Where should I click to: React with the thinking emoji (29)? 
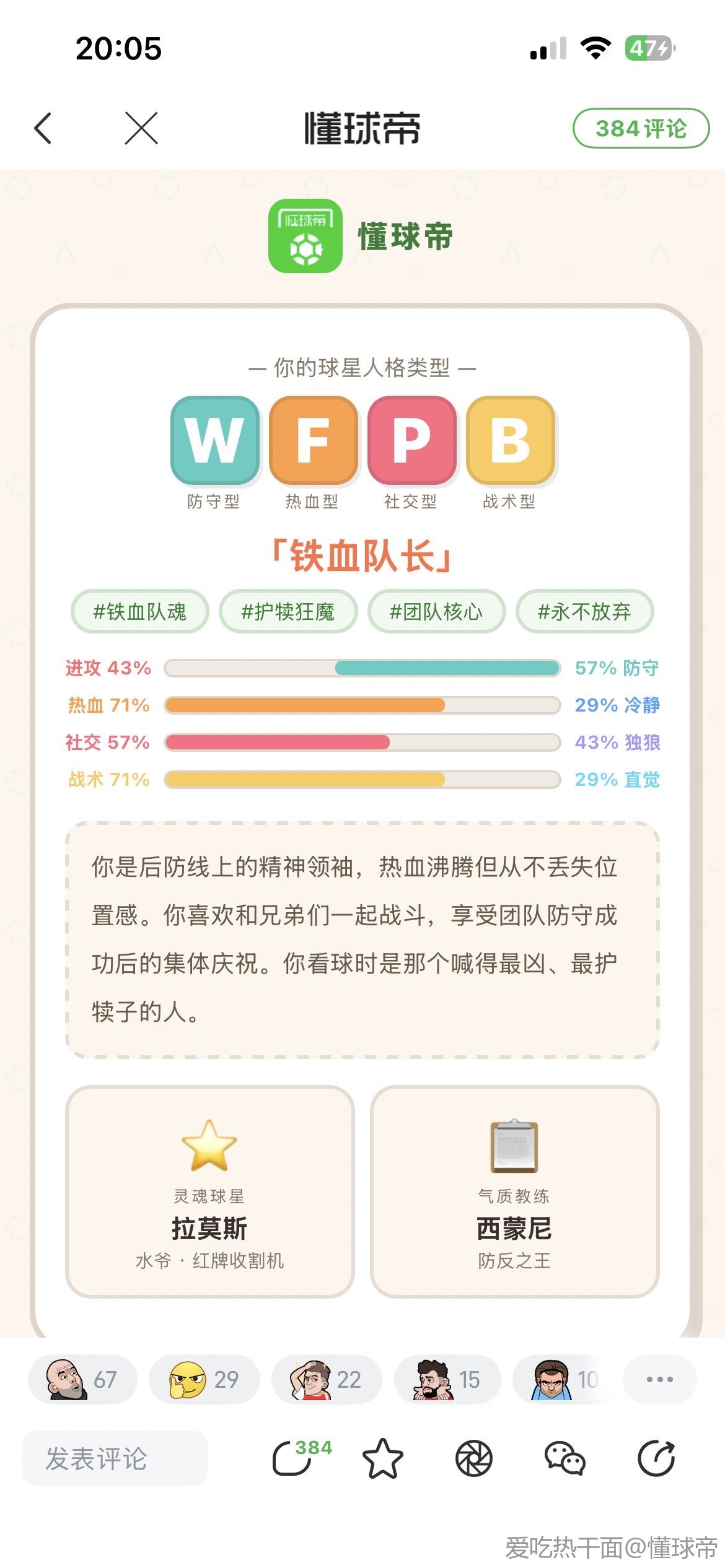[x=204, y=1379]
